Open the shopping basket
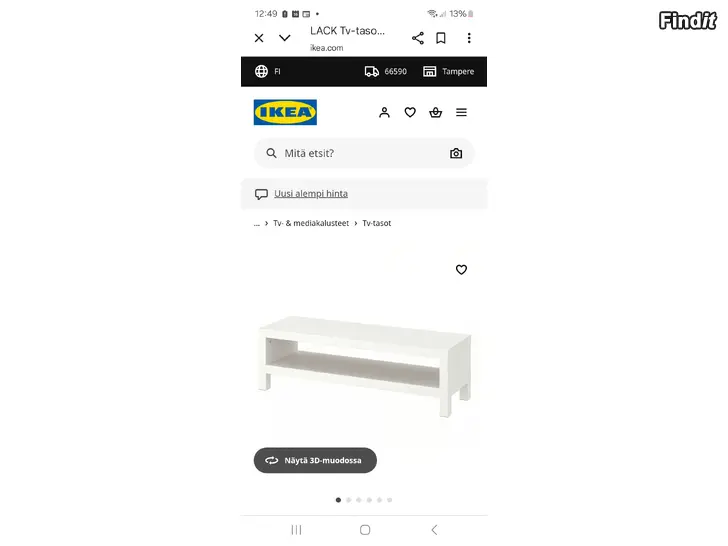Screen dimensions: 728x546 coord(435,112)
